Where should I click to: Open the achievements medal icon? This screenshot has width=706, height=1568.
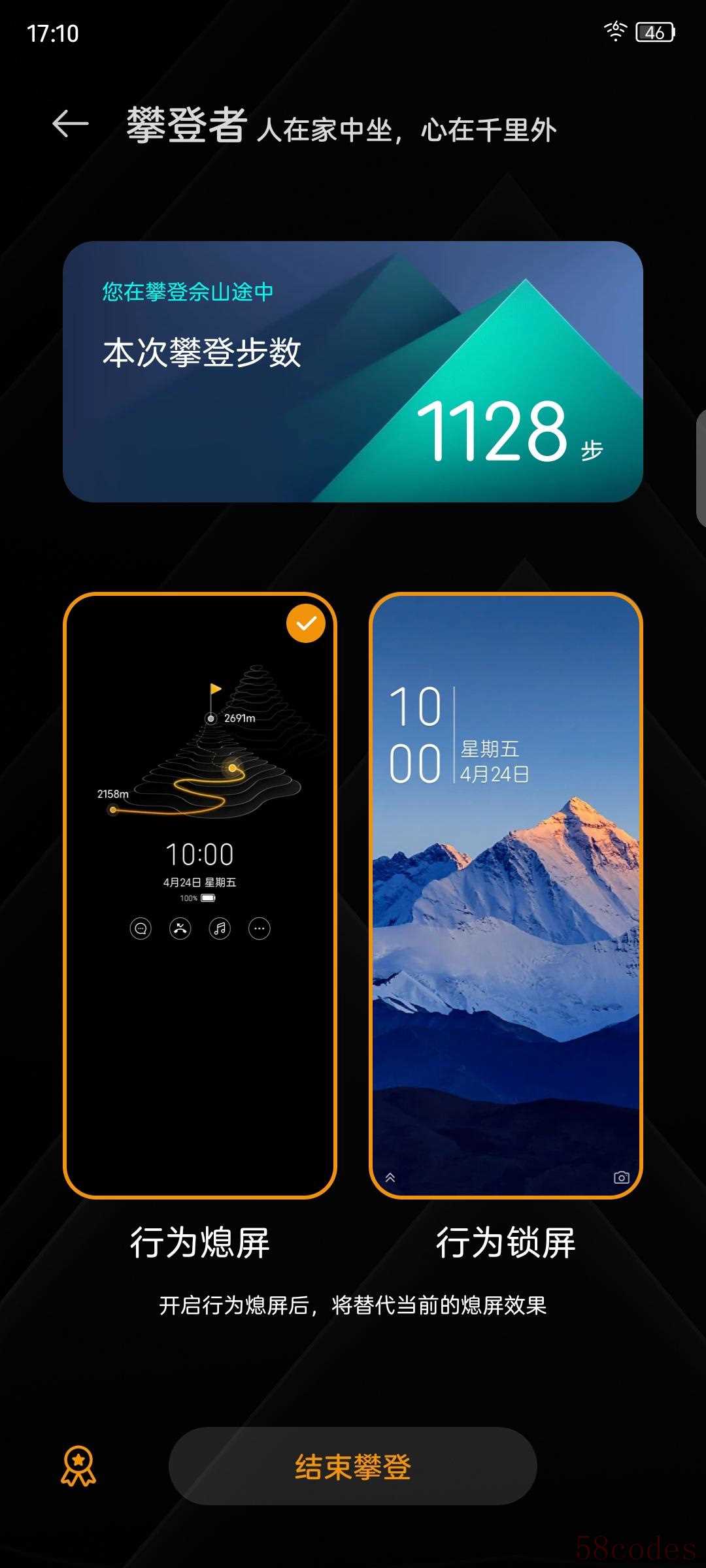pyautogui.click(x=78, y=1466)
